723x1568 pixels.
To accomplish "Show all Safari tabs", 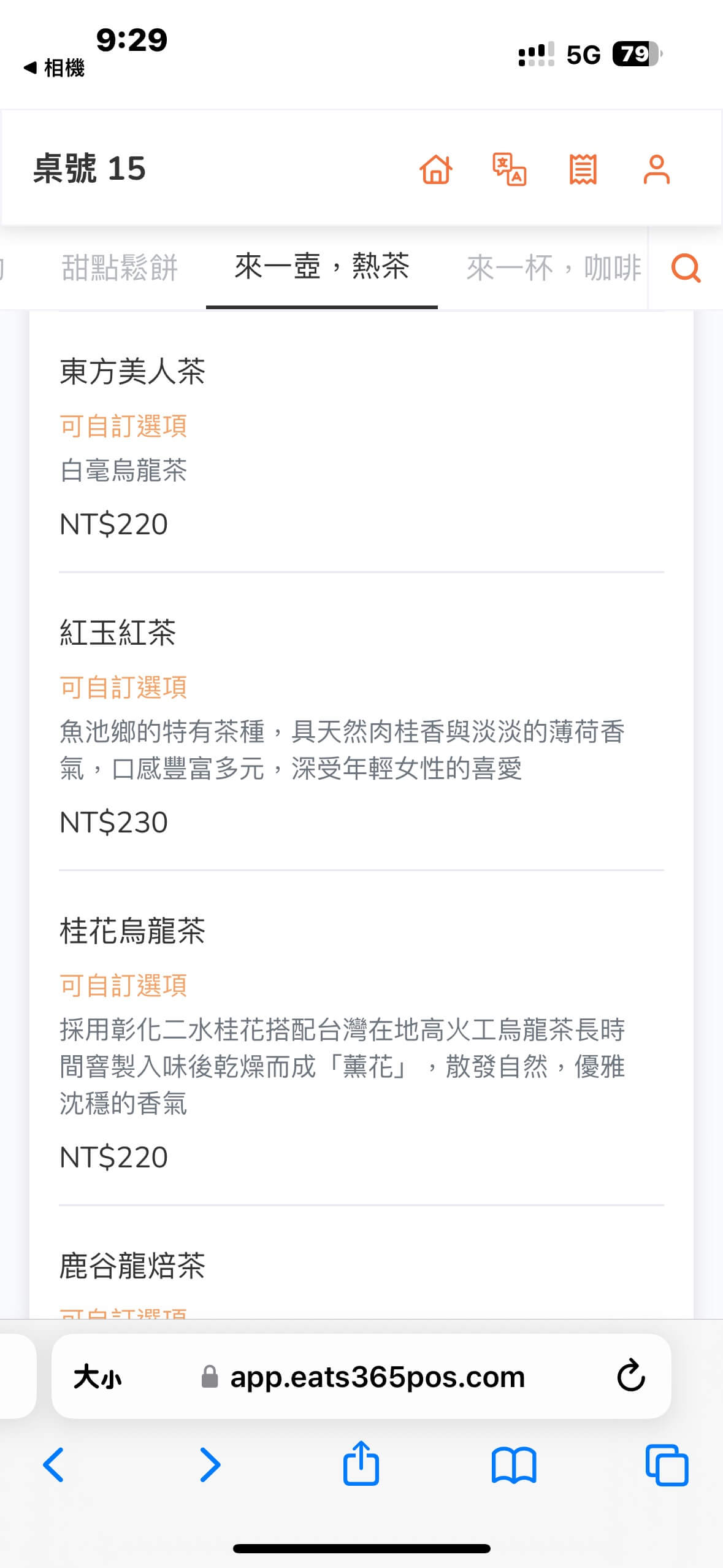I will tap(667, 1465).
